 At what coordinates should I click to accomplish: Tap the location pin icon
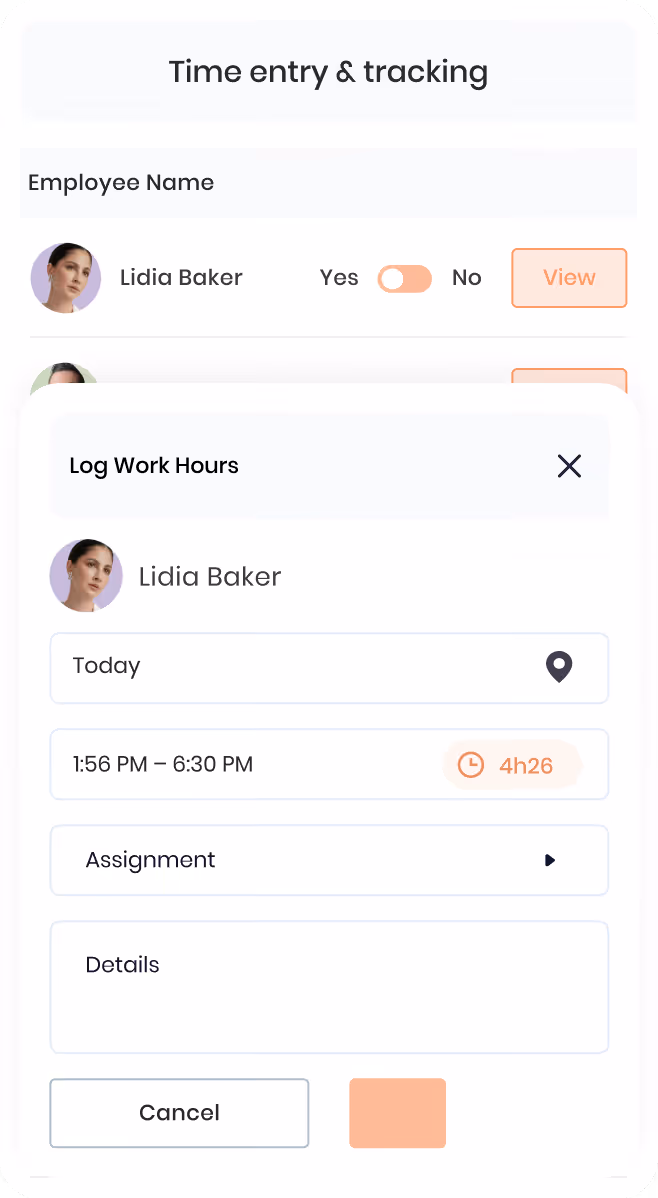point(559,667)
